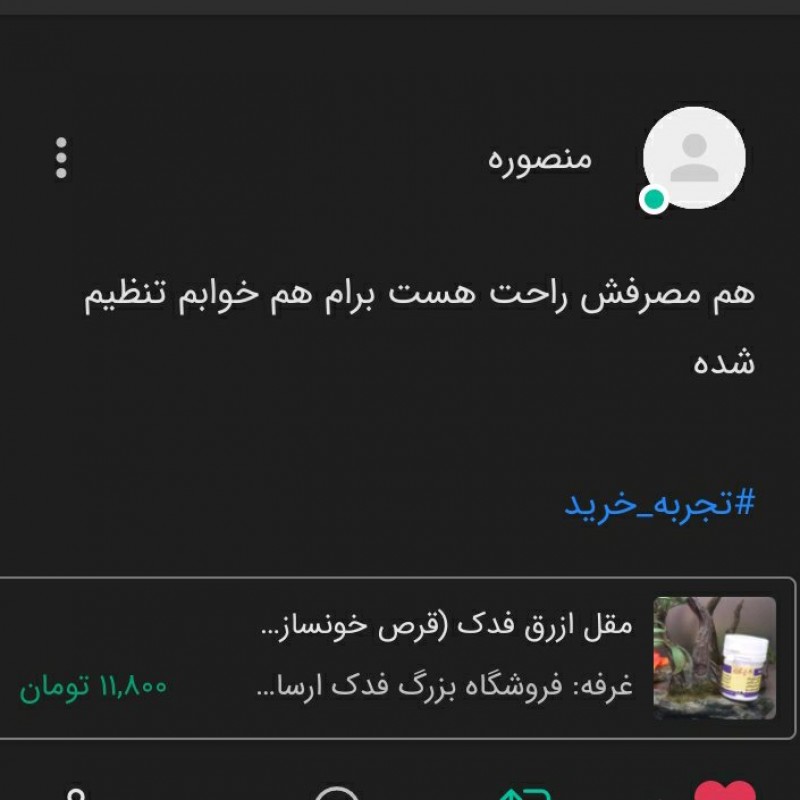
Task: Open the #تجربه_خرید hashtag
Action: [x=660, y=503]
